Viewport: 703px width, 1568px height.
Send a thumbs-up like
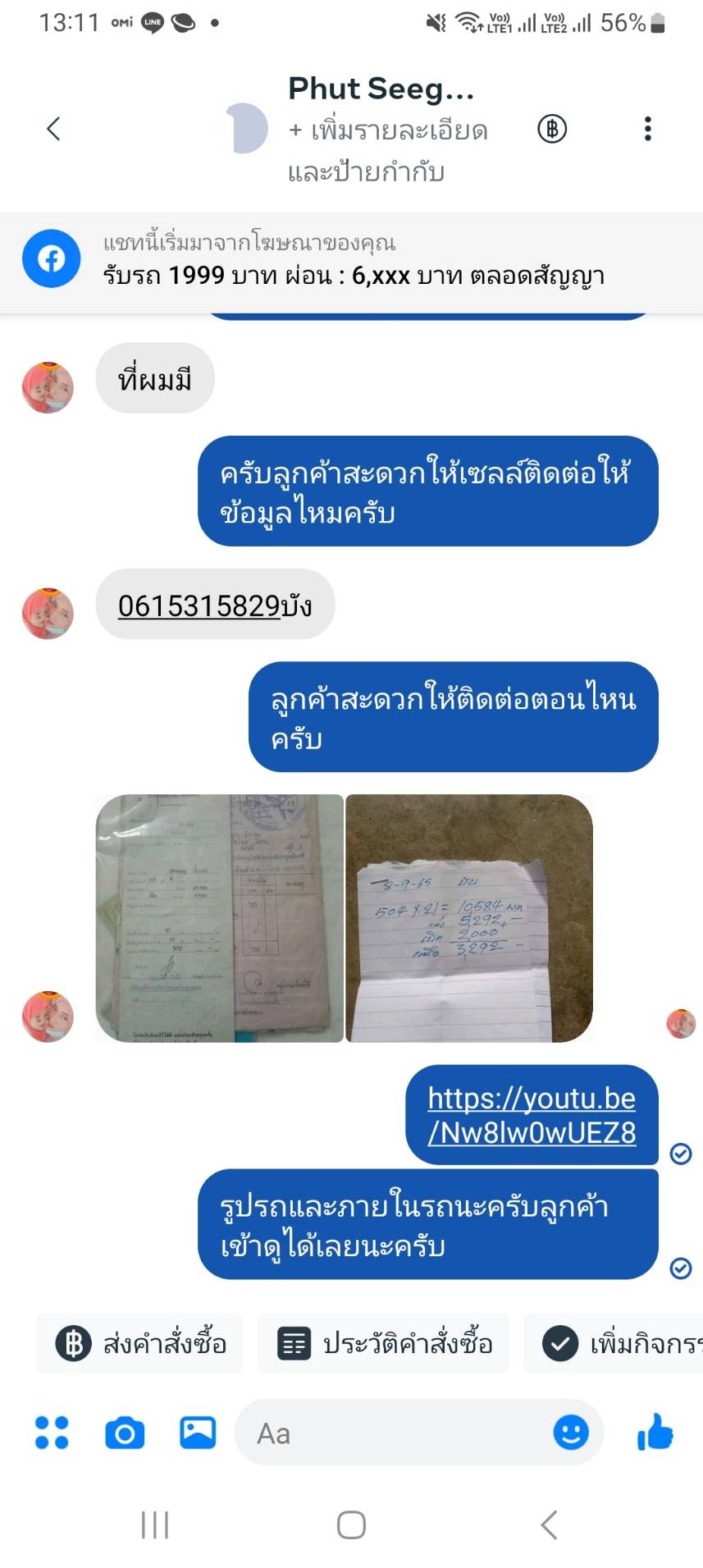pos(655,1433)
